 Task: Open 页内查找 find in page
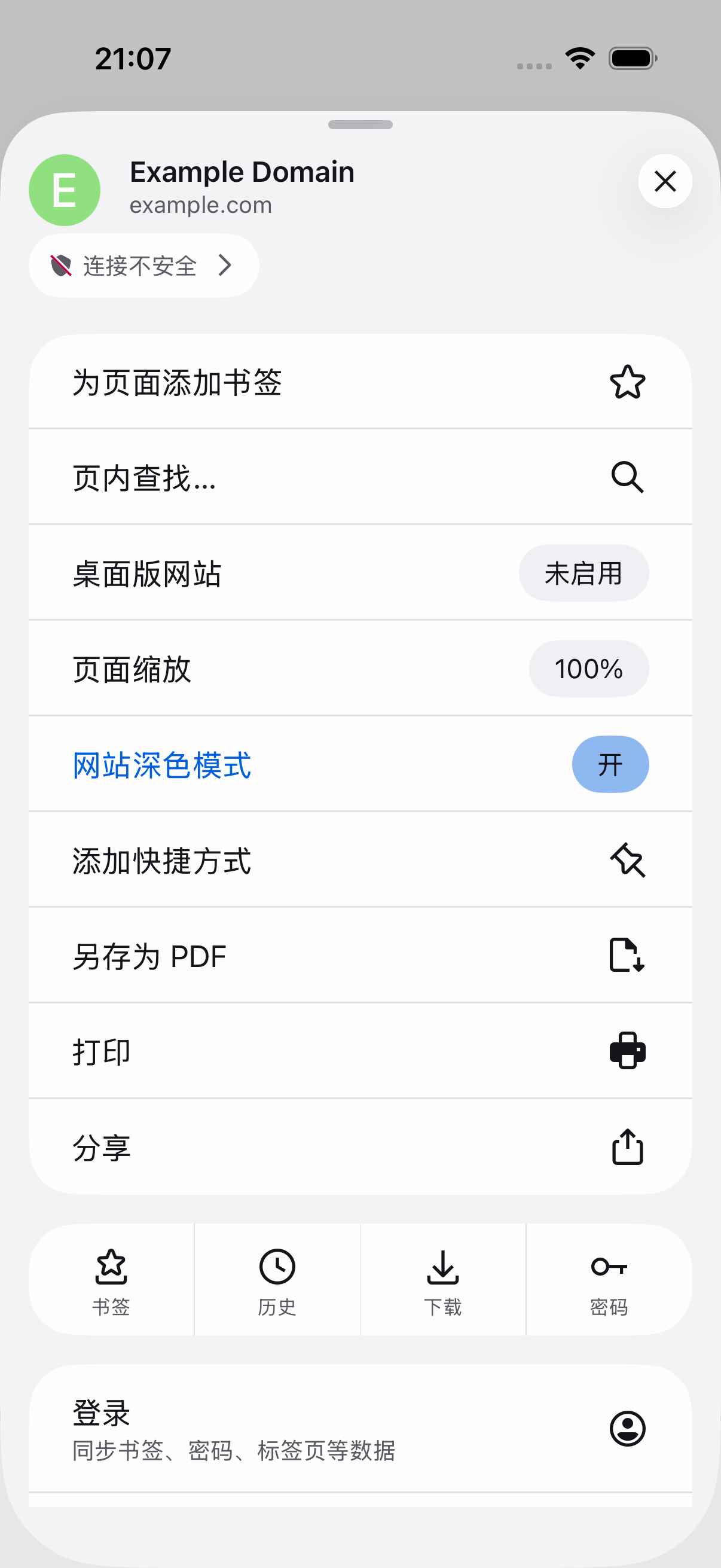[360, 477]
